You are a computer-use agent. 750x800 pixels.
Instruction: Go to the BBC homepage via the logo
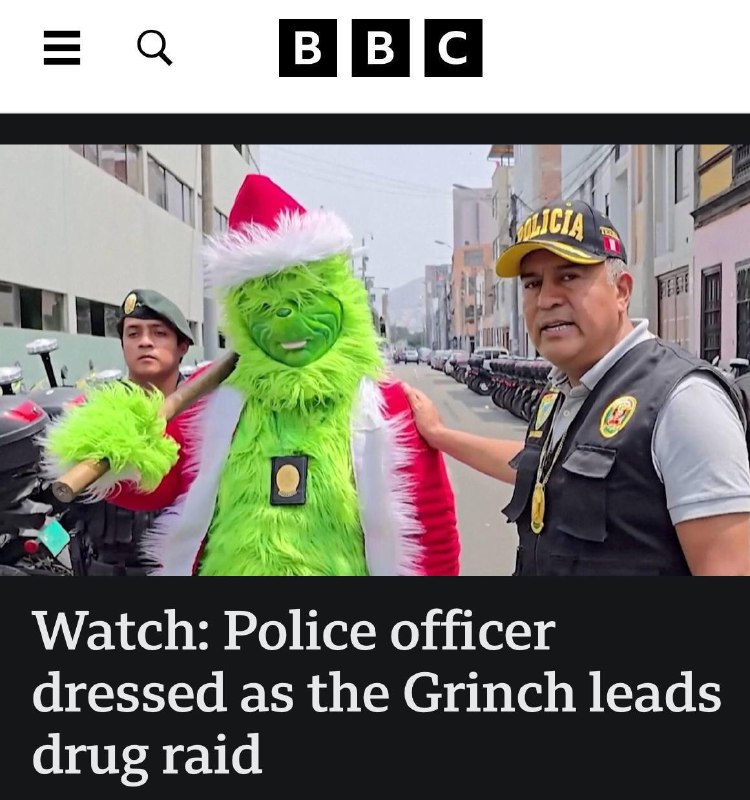(x=380, y=48)
